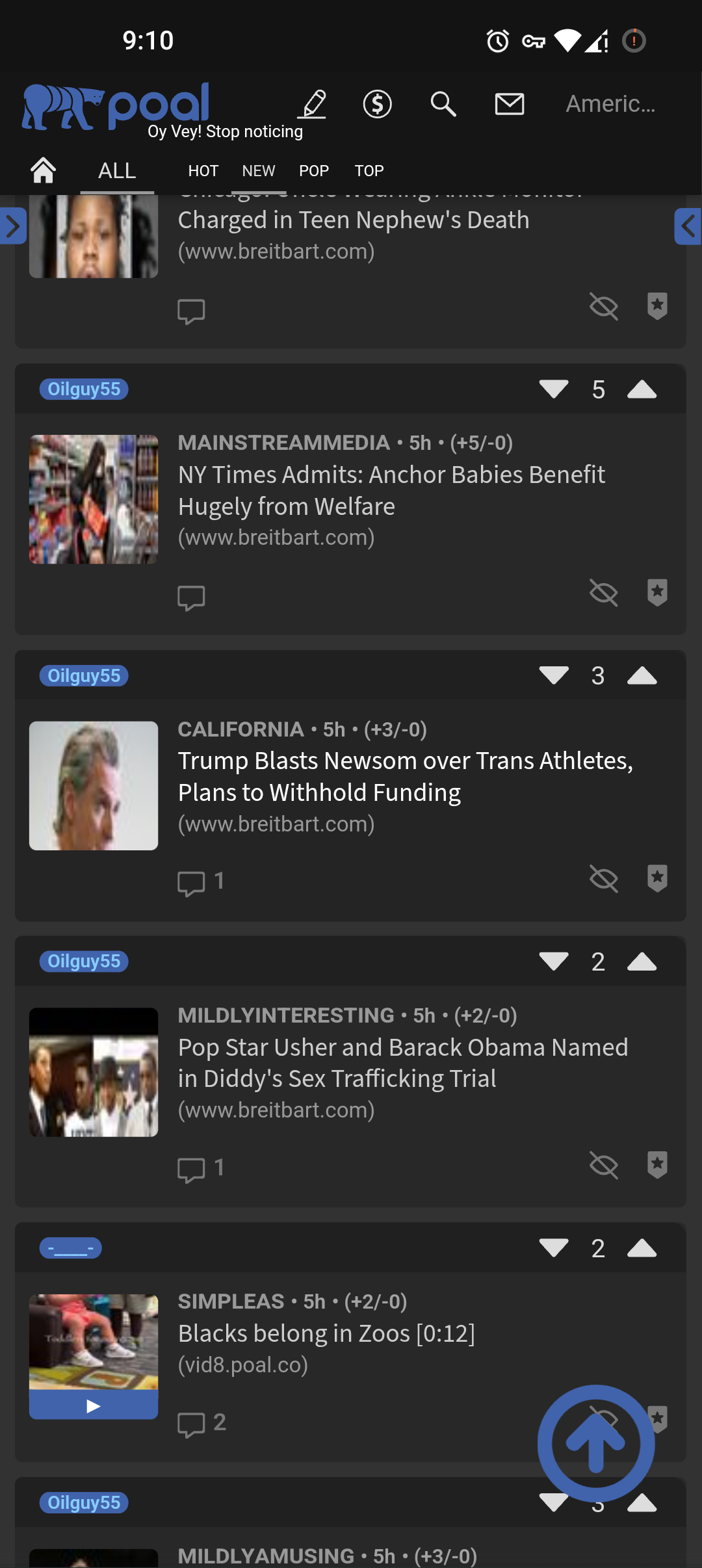Click the blue scroll-to-top arrow
Screen dimensions: 702x1568
point(595,1442)
